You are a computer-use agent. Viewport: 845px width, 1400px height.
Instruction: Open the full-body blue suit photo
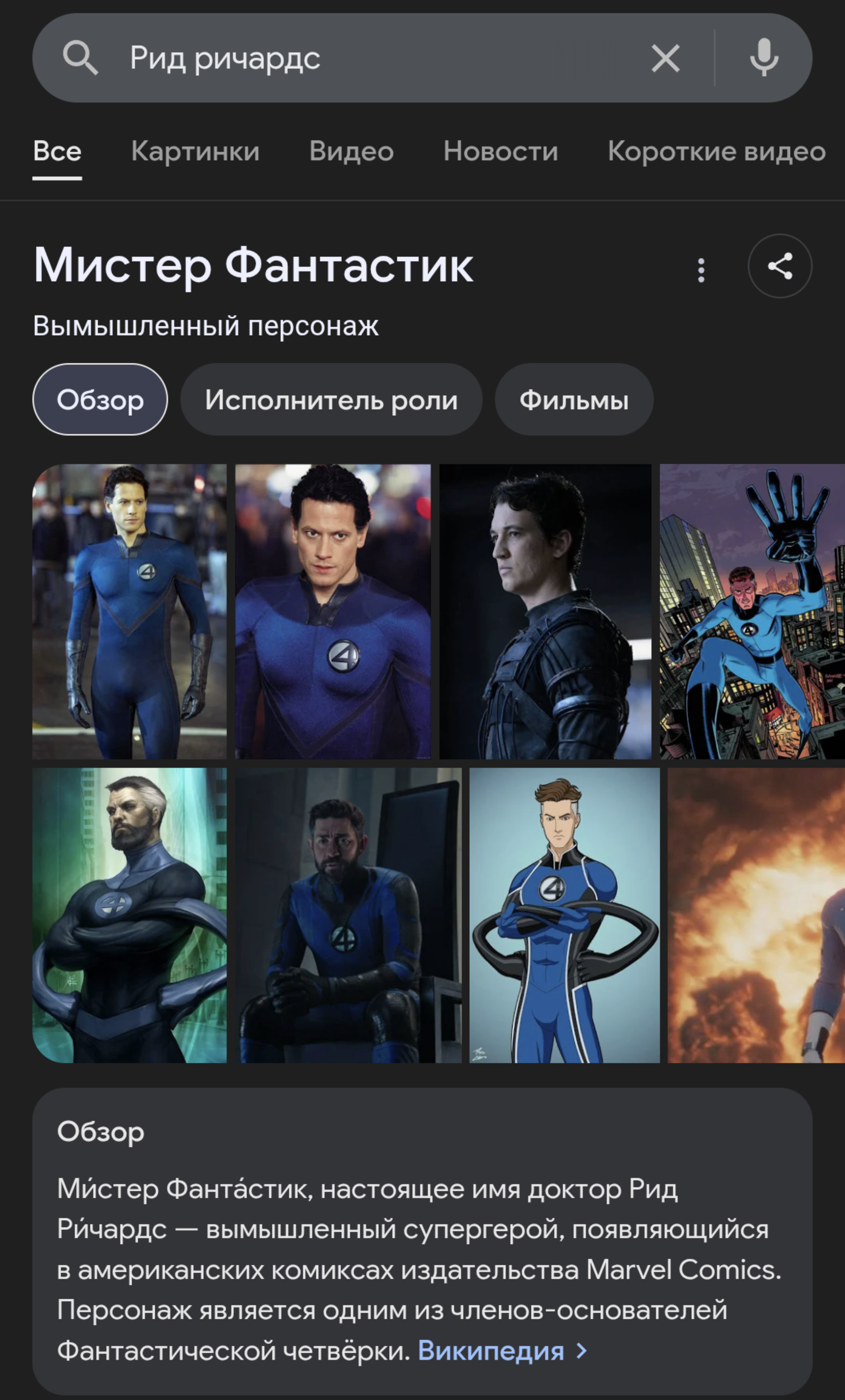(x=130, y=612)
